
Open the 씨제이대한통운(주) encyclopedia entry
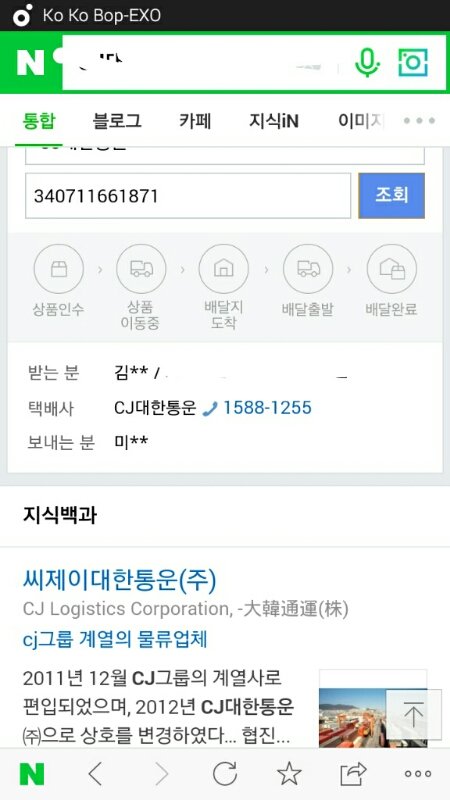[x=120, y=580]
